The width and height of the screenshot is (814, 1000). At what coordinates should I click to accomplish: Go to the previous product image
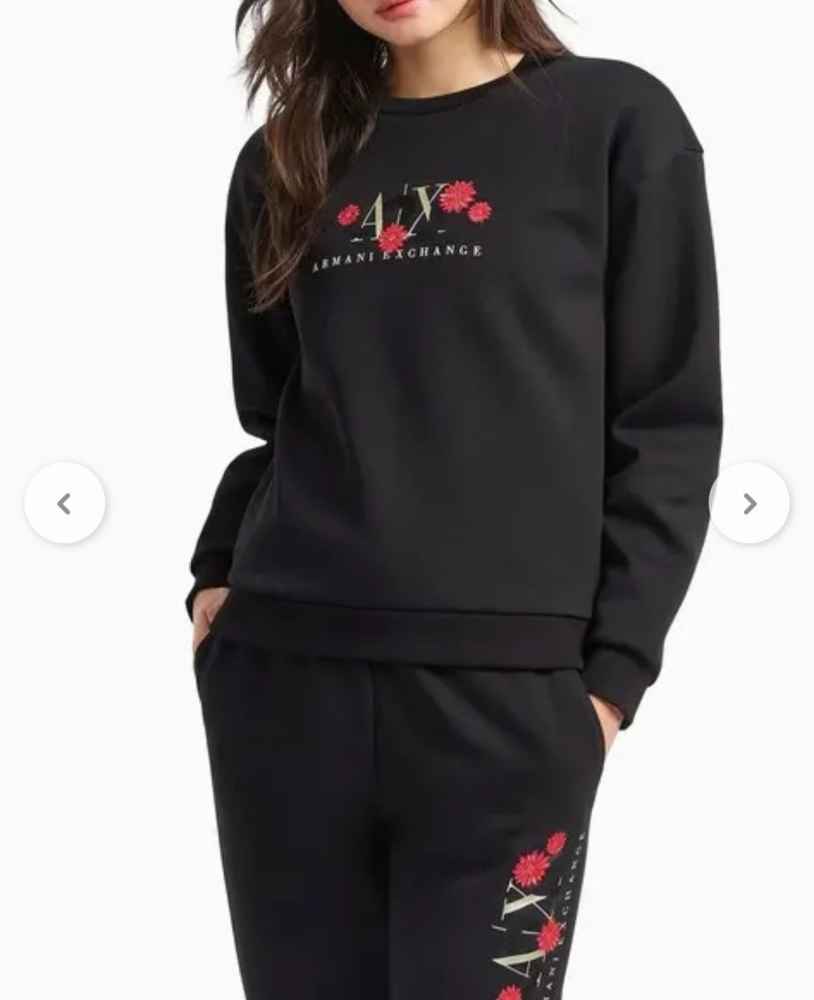click(65, 503)
